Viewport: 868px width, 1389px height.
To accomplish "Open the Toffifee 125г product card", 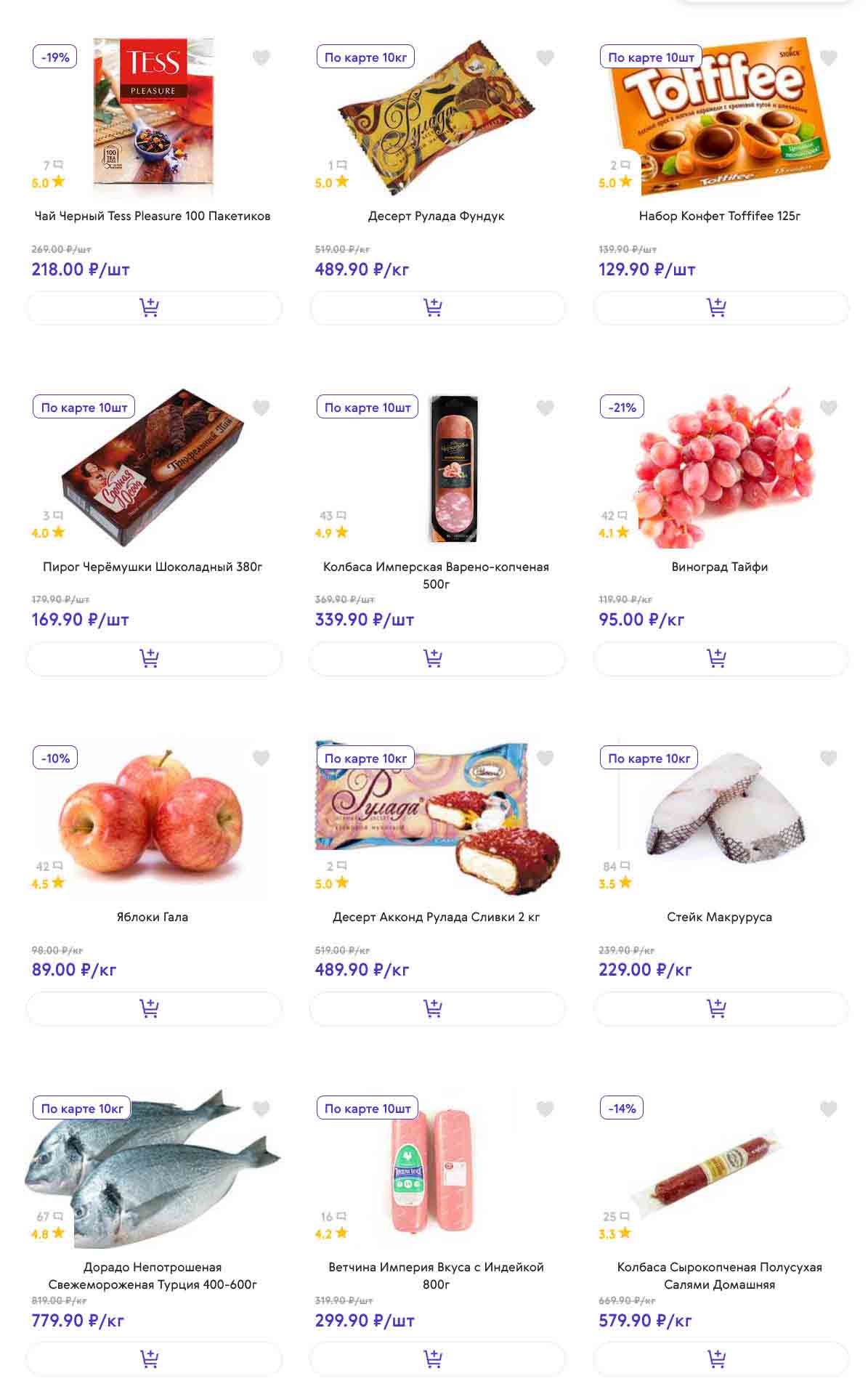I will point(719,216).
